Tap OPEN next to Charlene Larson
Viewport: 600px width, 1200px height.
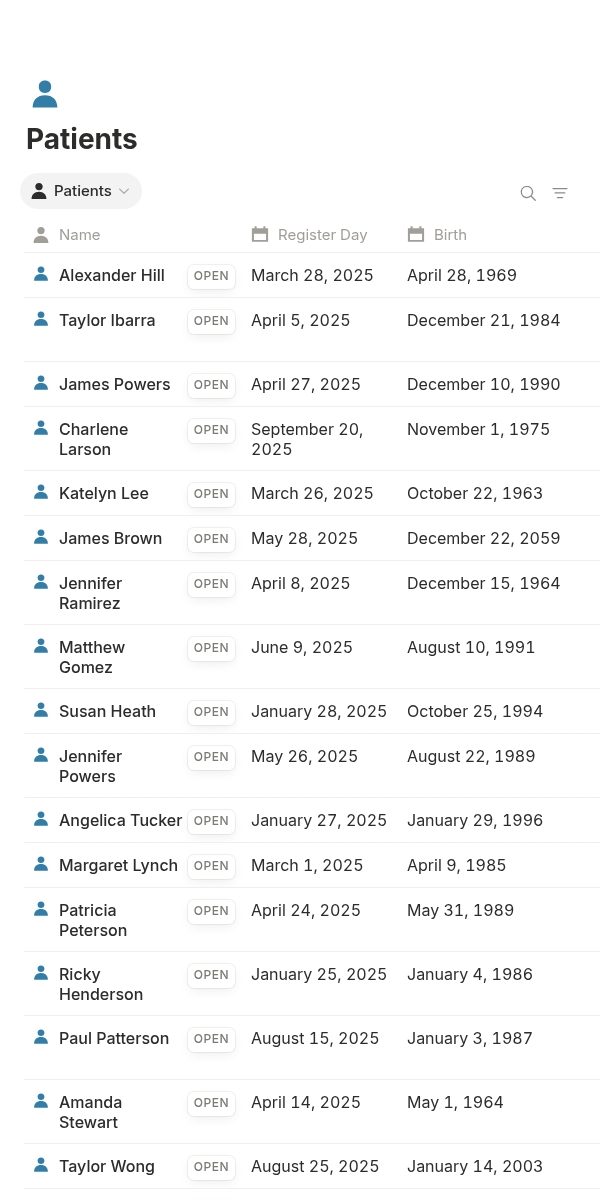click(x=211, y=430)
